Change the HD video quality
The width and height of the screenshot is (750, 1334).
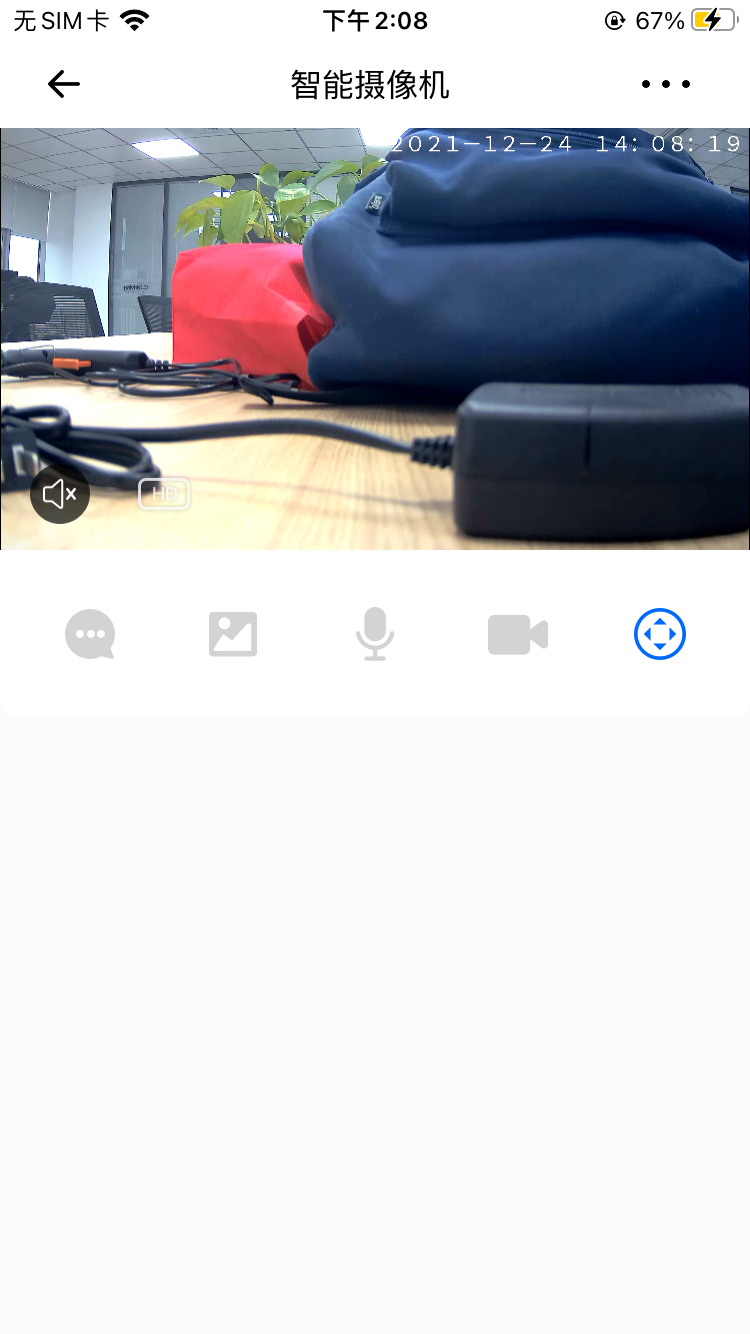click(164, 493)
